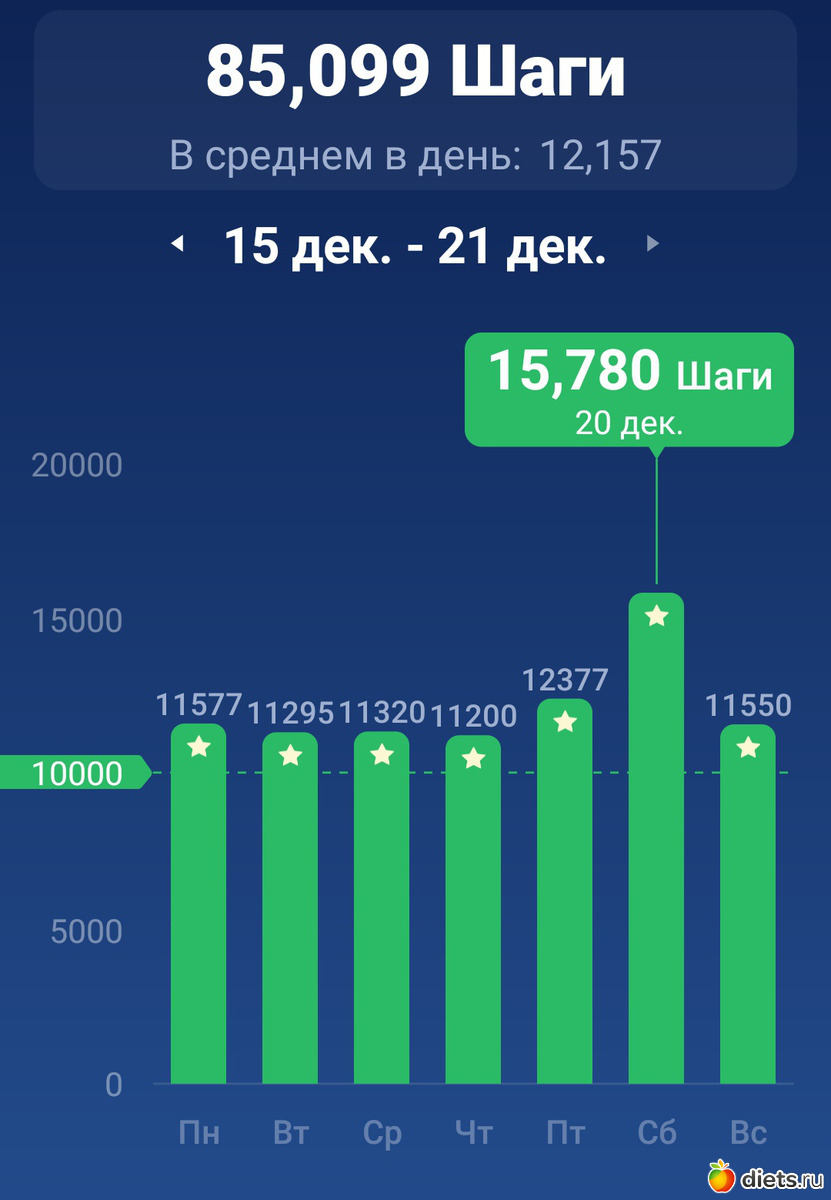Tap the Friday bar showing 12377 steps
Screen dimensions: 831x1200
(x=565, y=892)
